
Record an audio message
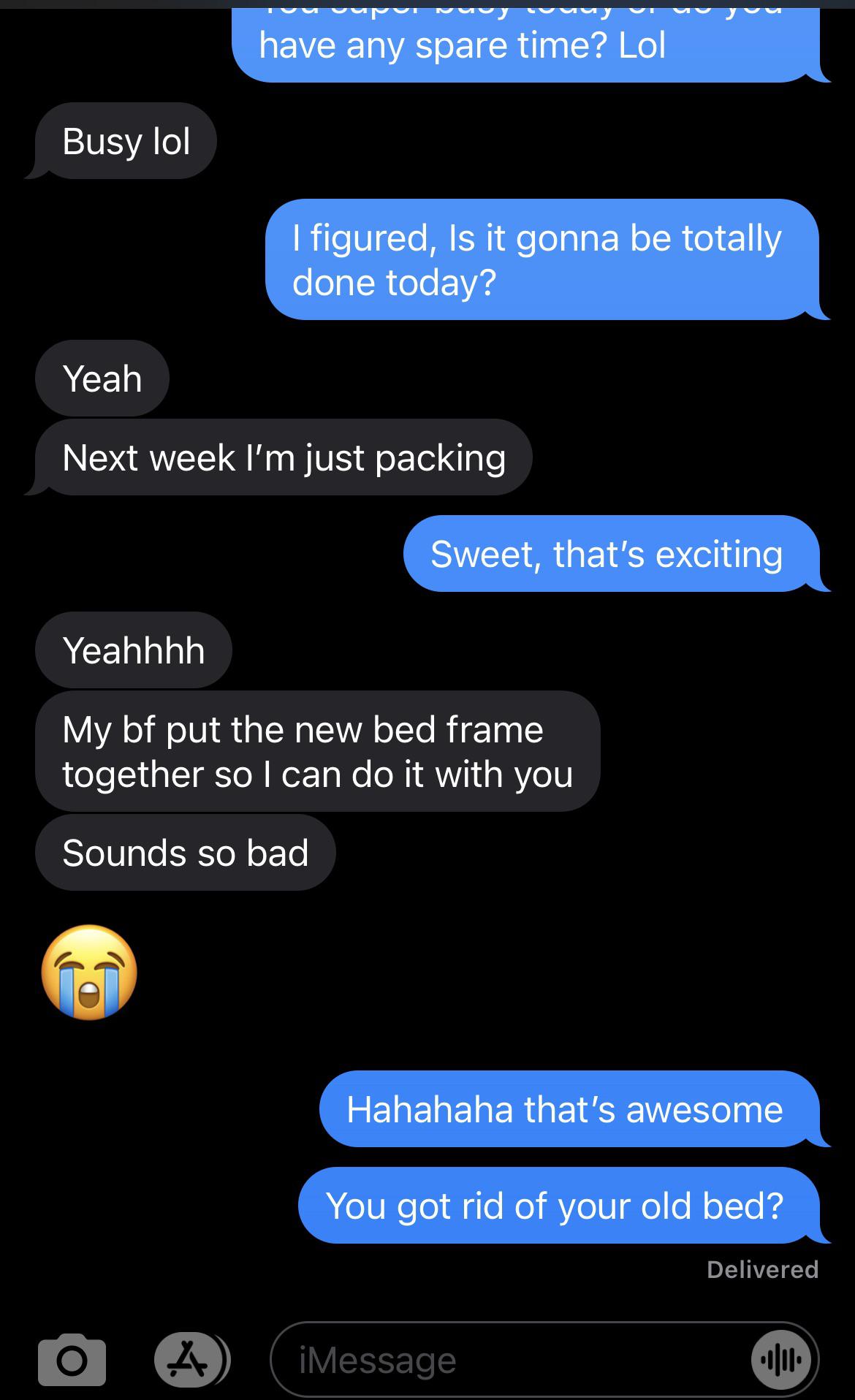click(780, 1360)
